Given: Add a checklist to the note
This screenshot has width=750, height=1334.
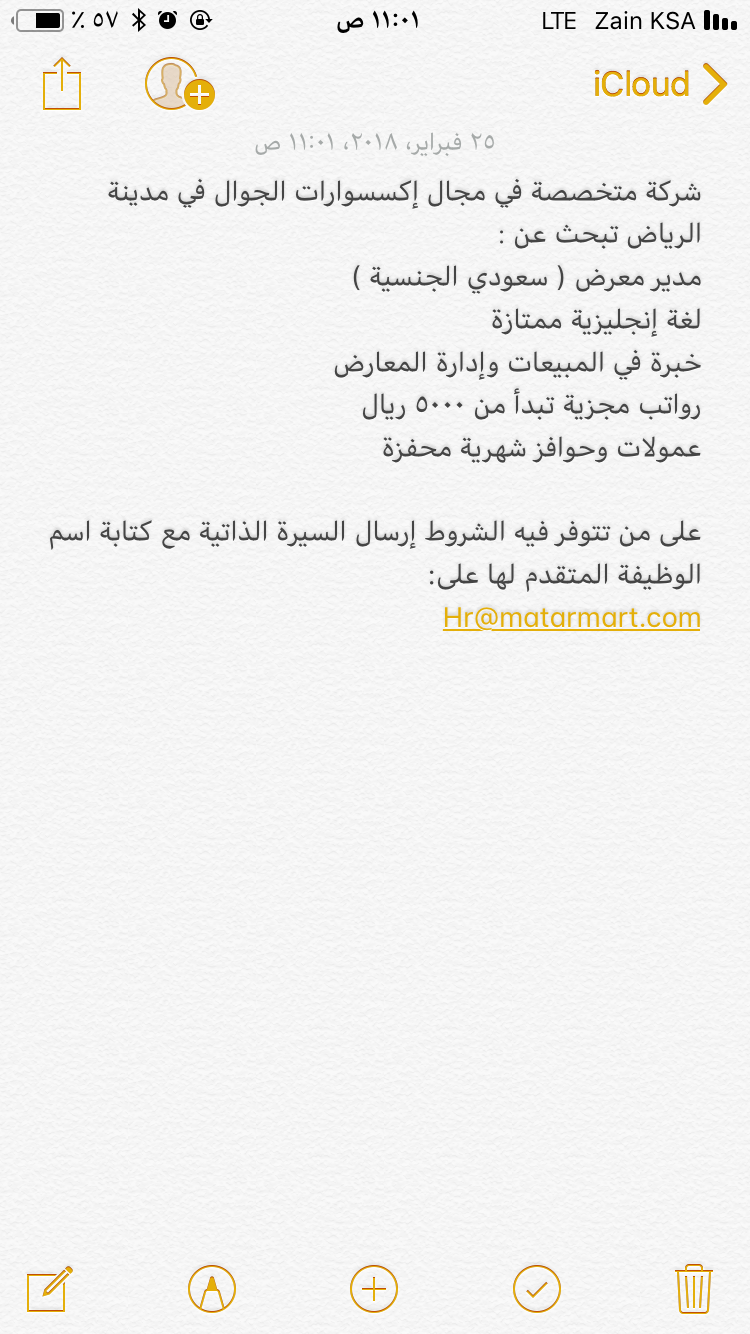Looking at the screenshot, I should coord(537,1288).
